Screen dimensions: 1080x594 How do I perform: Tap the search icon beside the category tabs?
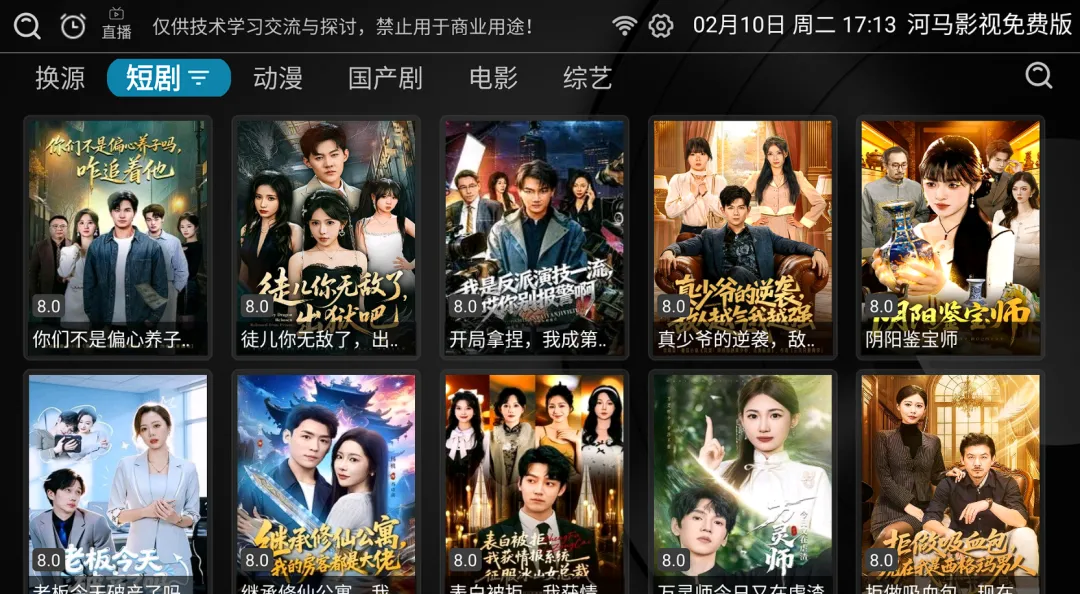click(1039, 76)
